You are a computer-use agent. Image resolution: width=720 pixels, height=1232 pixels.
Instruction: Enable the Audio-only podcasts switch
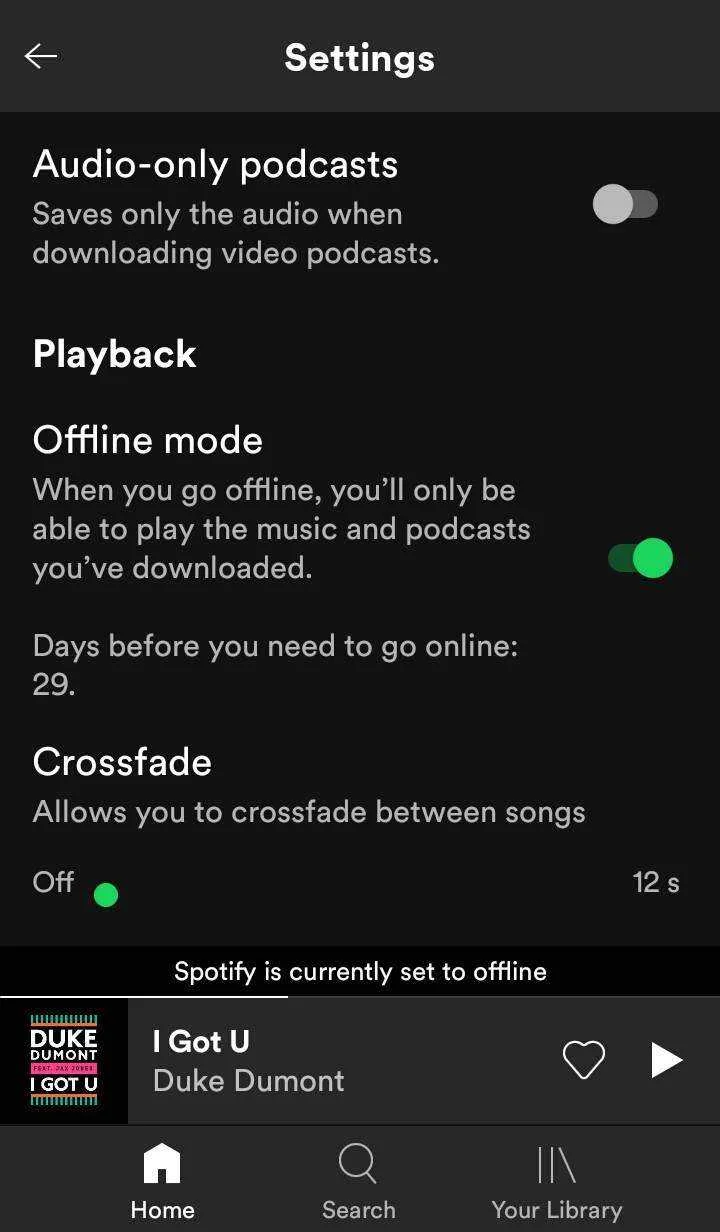coord(625,204)
